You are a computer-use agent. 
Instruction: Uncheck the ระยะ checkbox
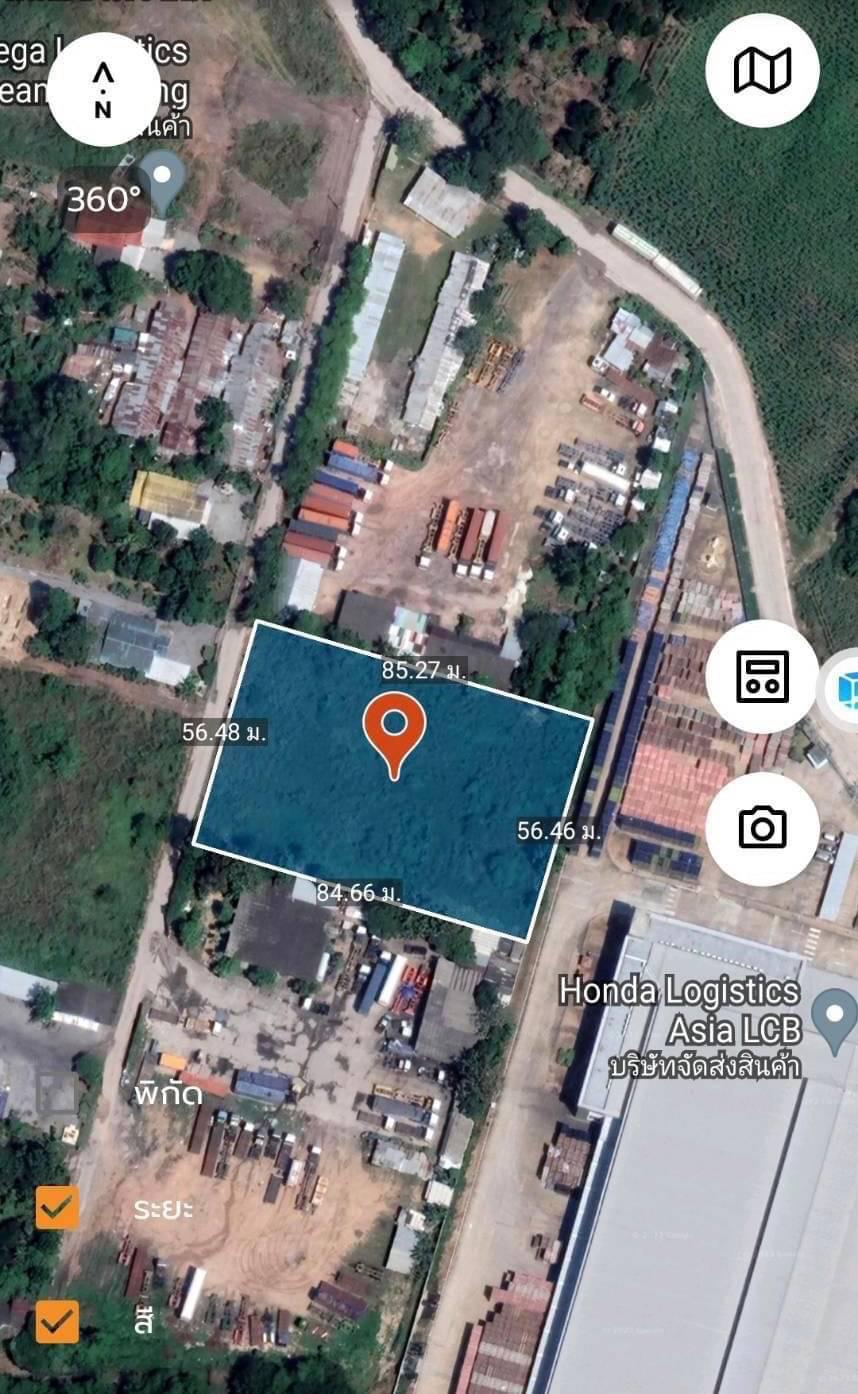pyautogui.click(x=57, y=1207)
